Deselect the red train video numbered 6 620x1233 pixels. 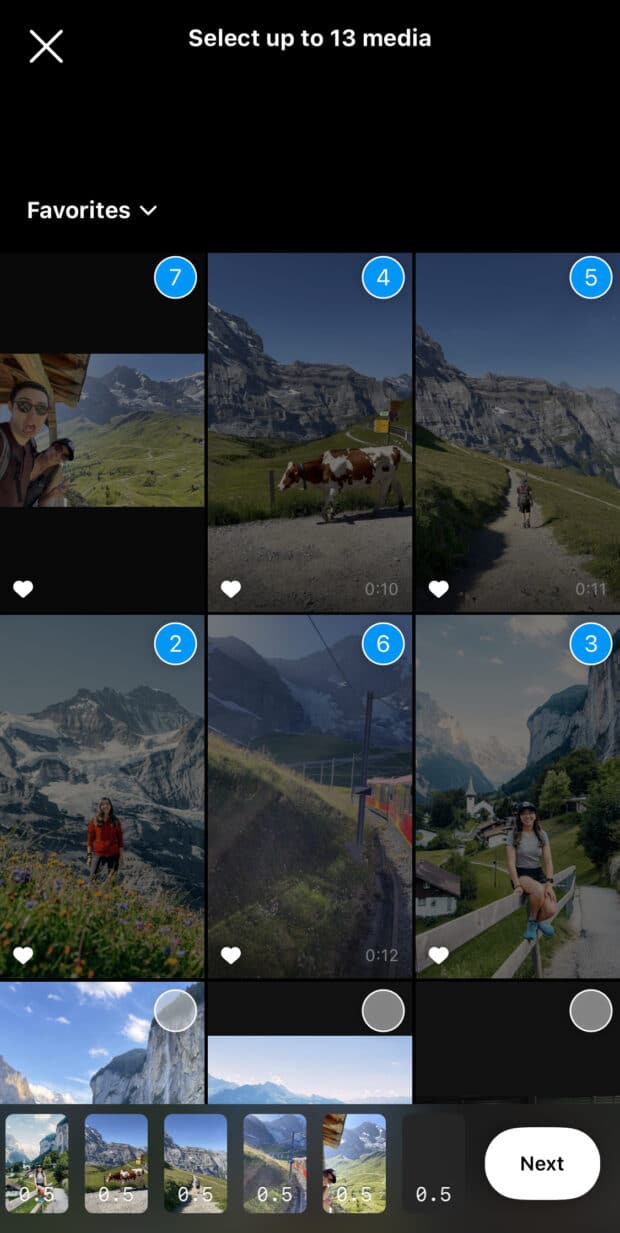[383, 645]
